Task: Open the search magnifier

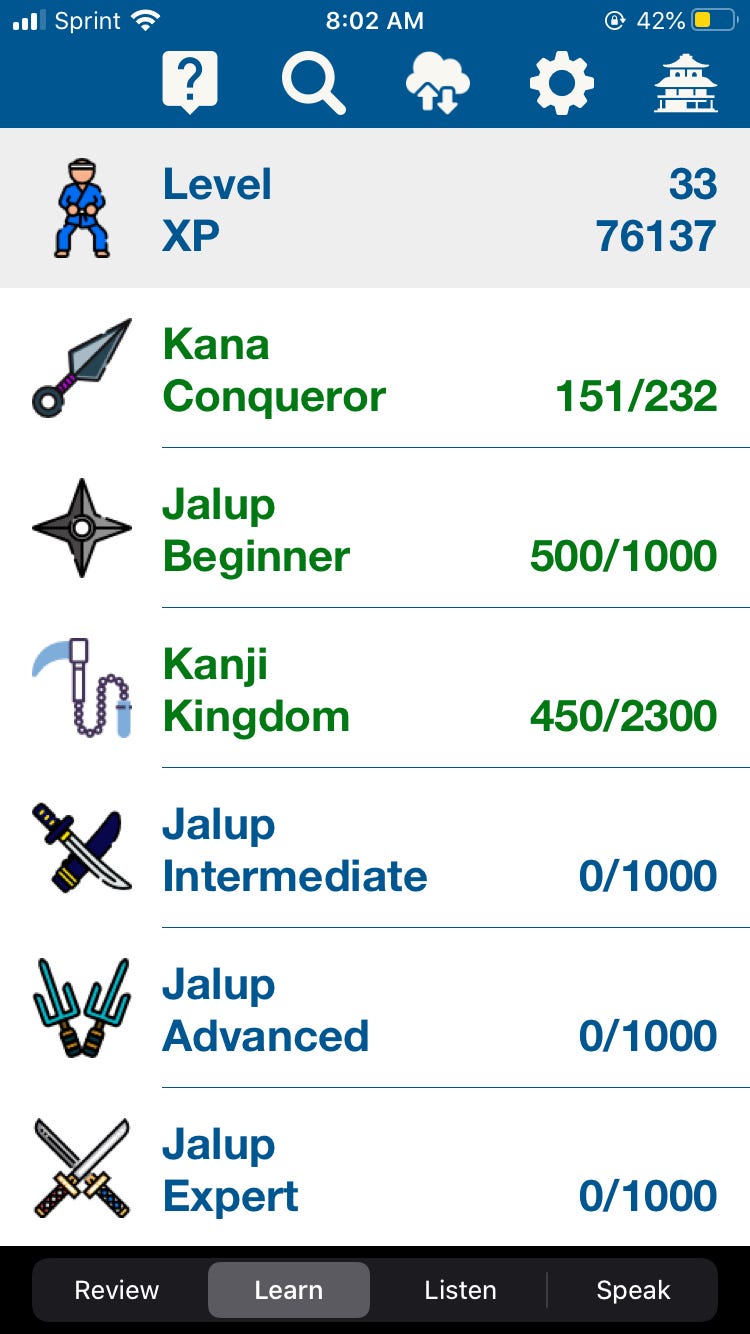Action: pyautogui.click(x=313, y=83)
